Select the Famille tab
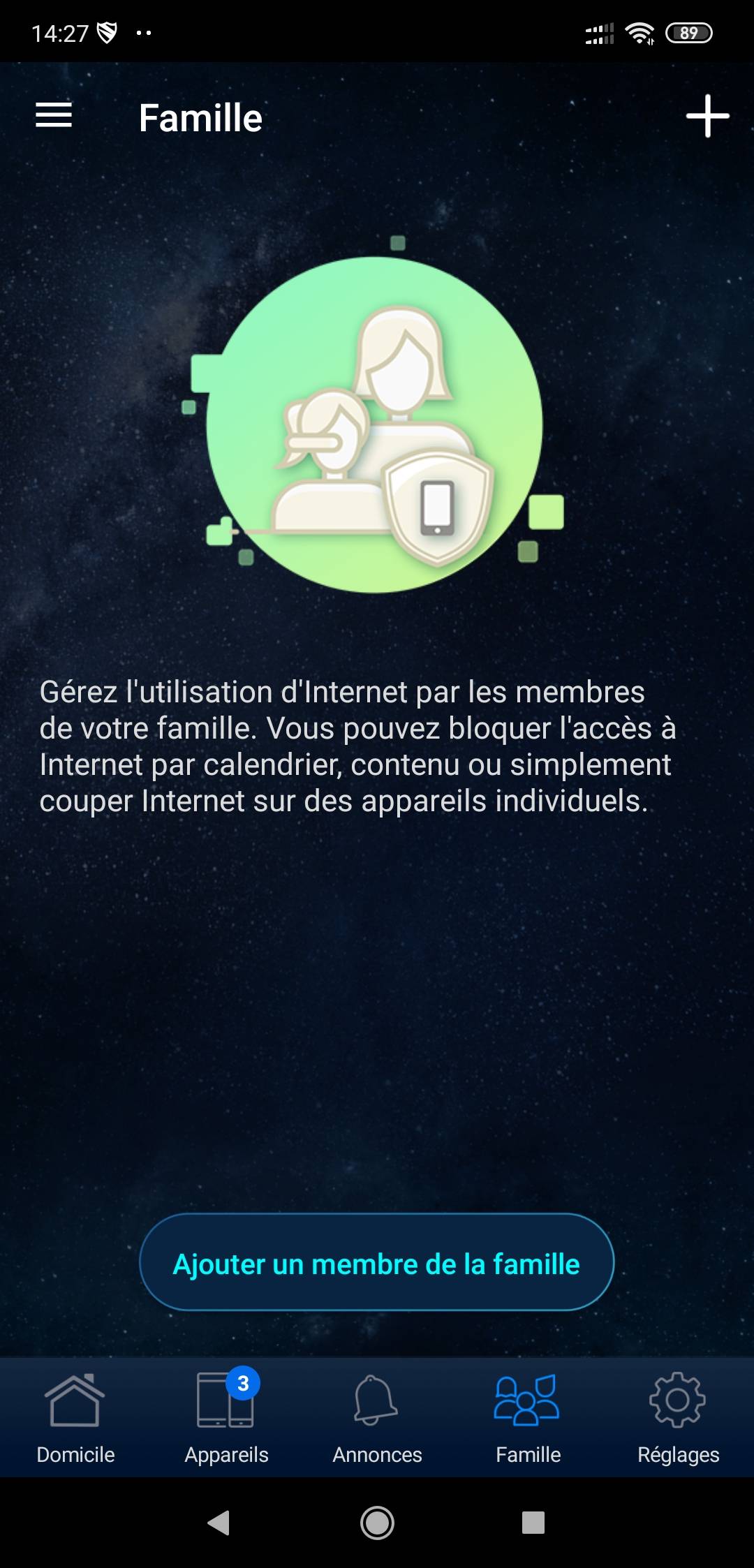 tap(528, 1418)
